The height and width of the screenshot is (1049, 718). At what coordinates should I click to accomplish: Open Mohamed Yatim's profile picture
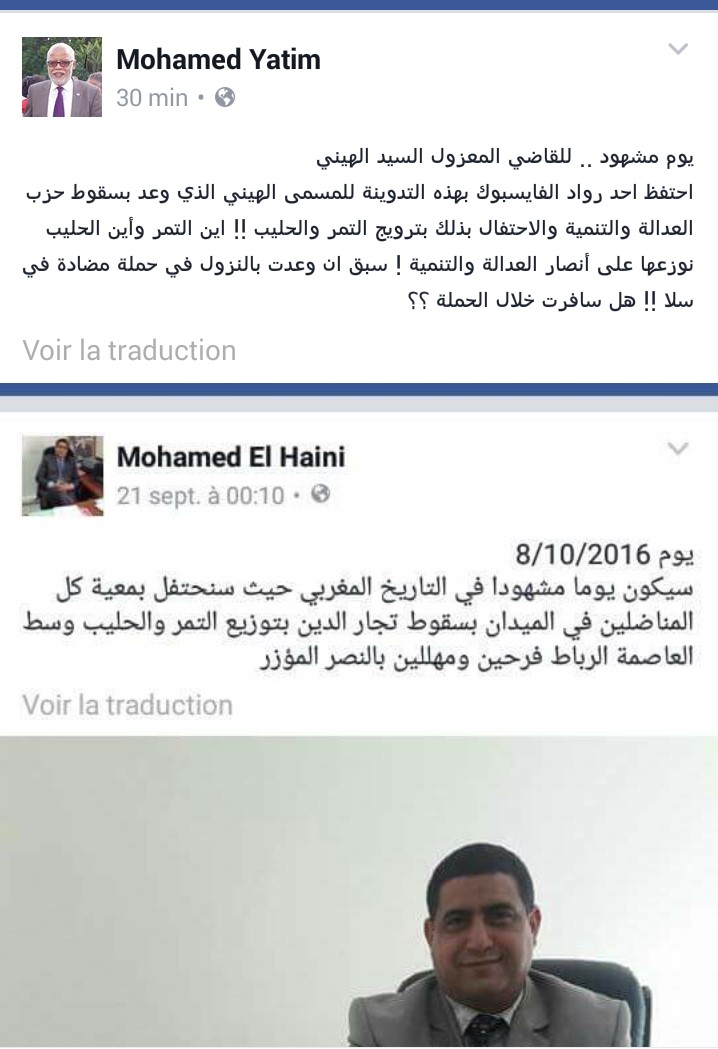[62, 77]
